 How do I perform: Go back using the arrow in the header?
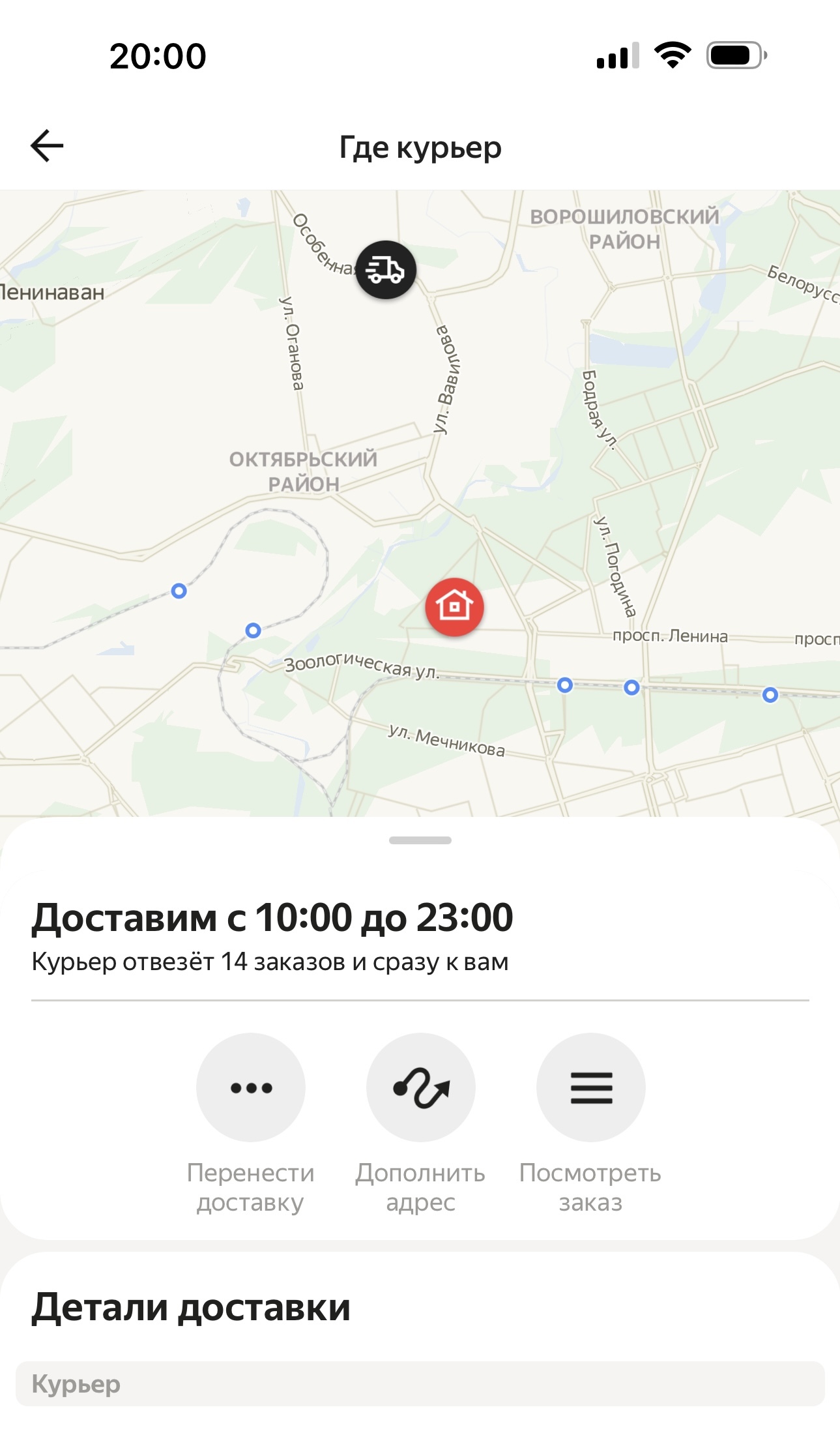click(x=47, y=145)
